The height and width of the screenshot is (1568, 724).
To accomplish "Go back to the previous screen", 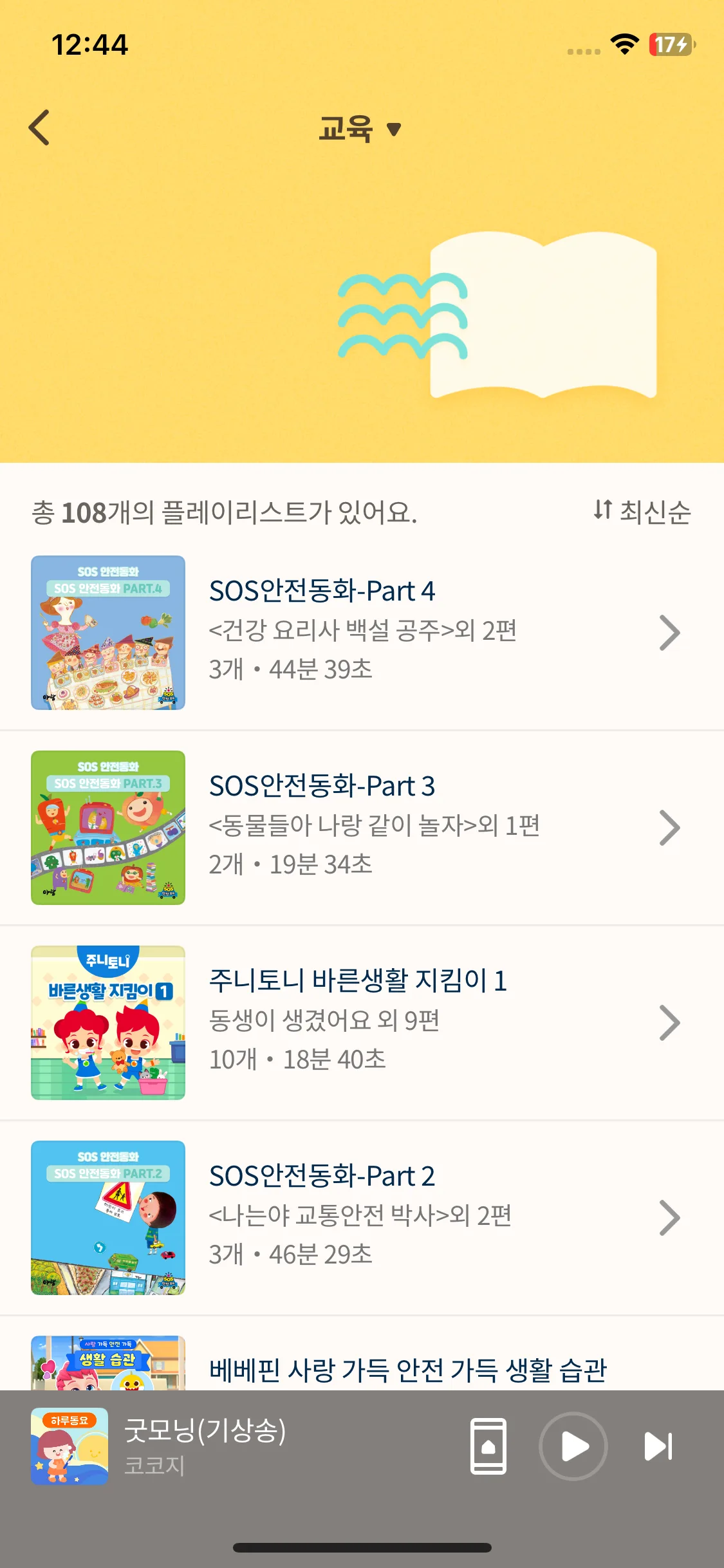I will click(x=40, y=127).
